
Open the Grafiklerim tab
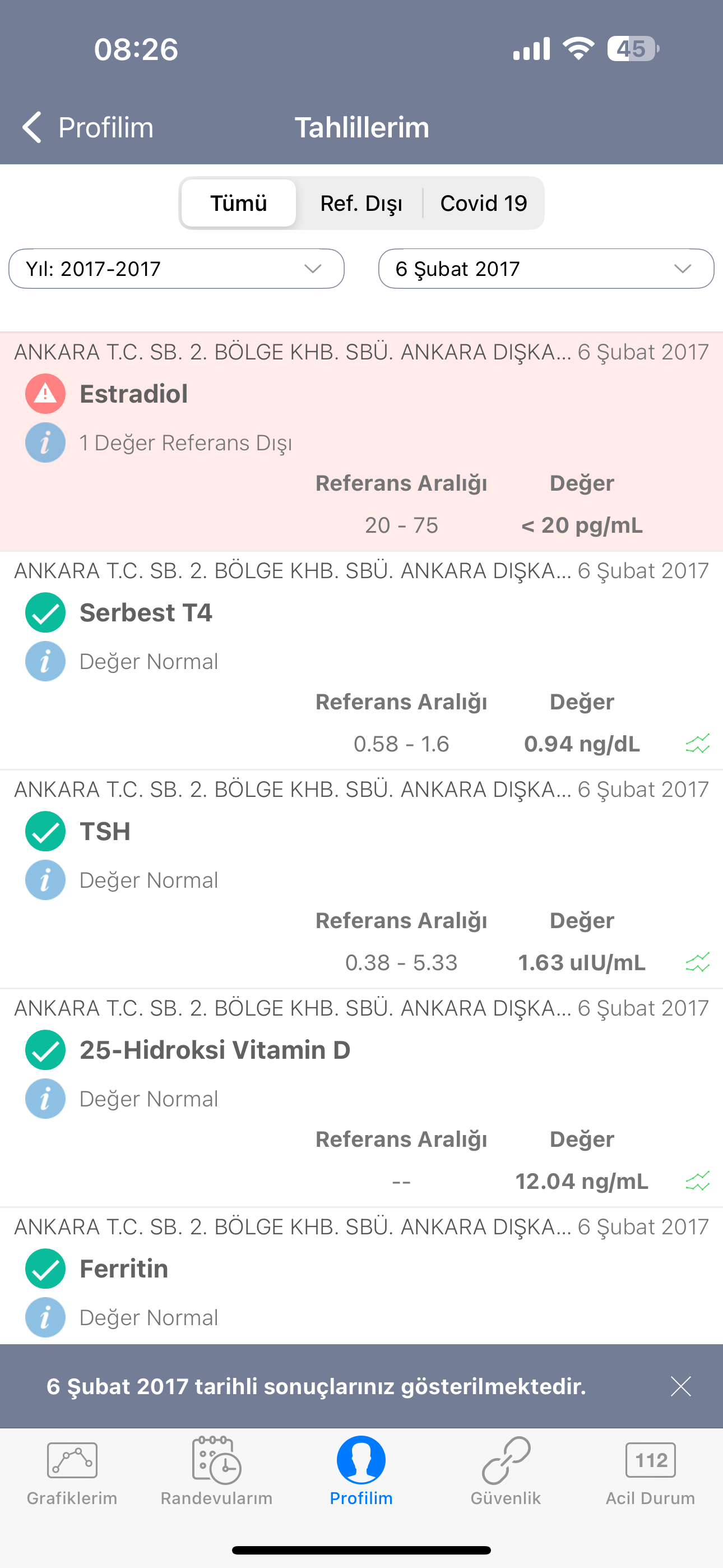coord(72,1471)
